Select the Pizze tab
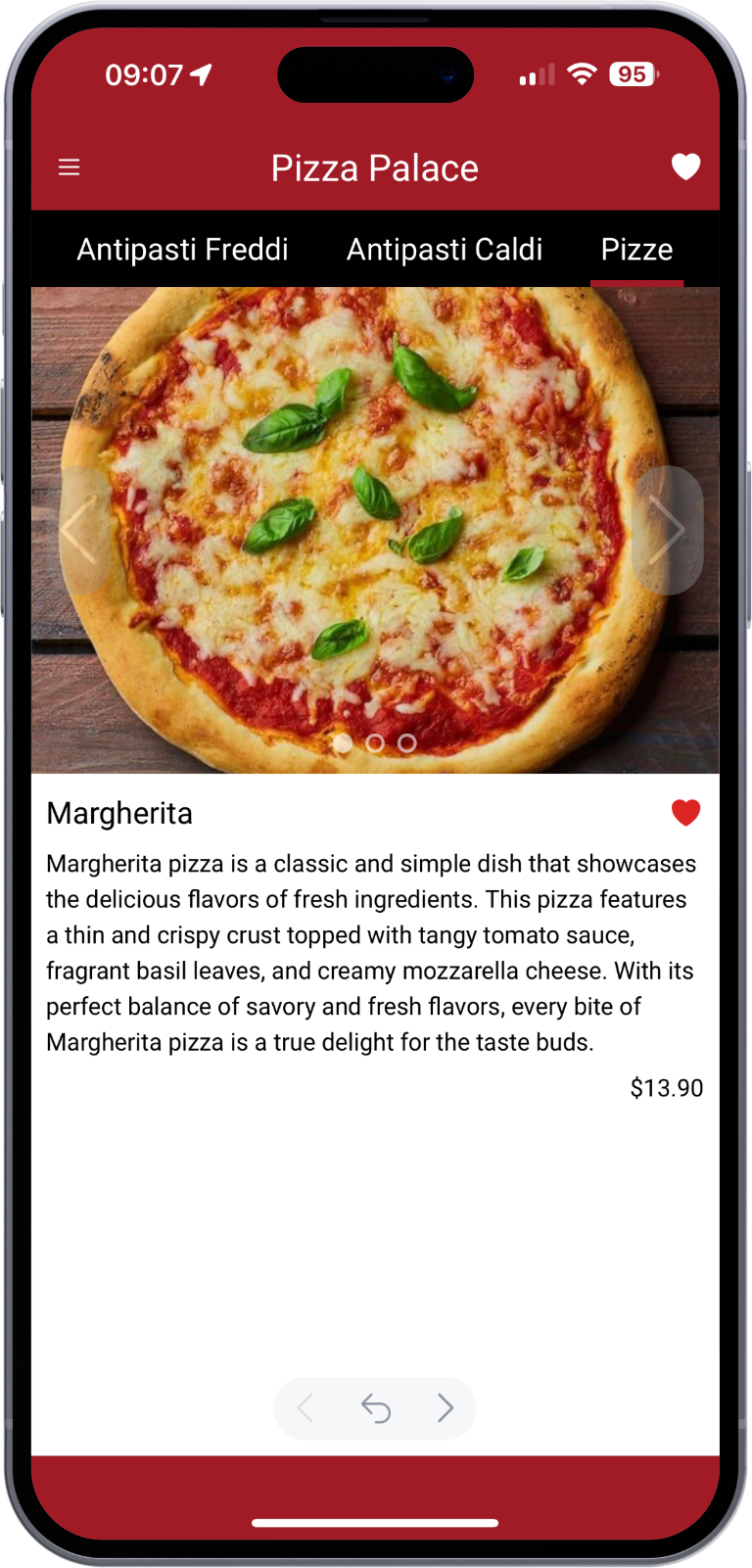 (x=636, y=250)
